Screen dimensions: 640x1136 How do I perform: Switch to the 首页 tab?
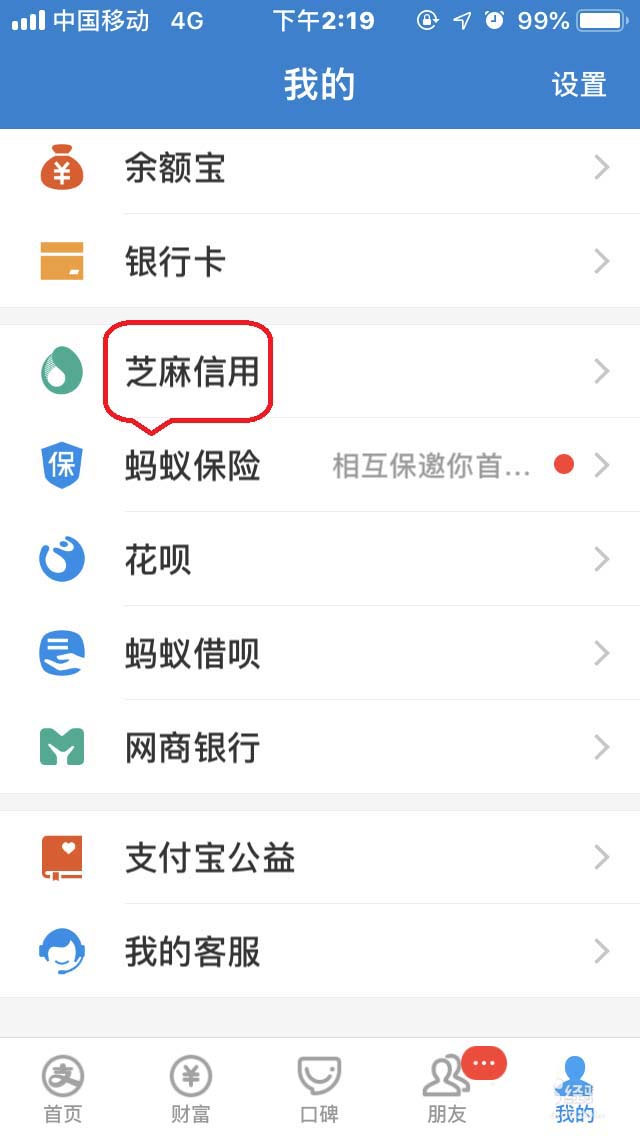(63, 1088)
